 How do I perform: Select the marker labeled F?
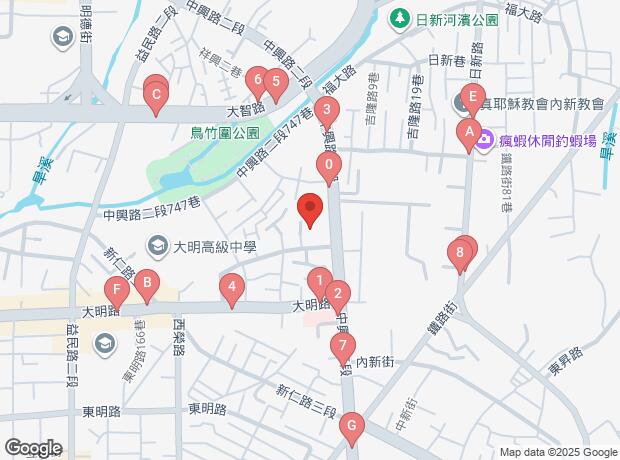pyautogui.click(x=118, y=294)
